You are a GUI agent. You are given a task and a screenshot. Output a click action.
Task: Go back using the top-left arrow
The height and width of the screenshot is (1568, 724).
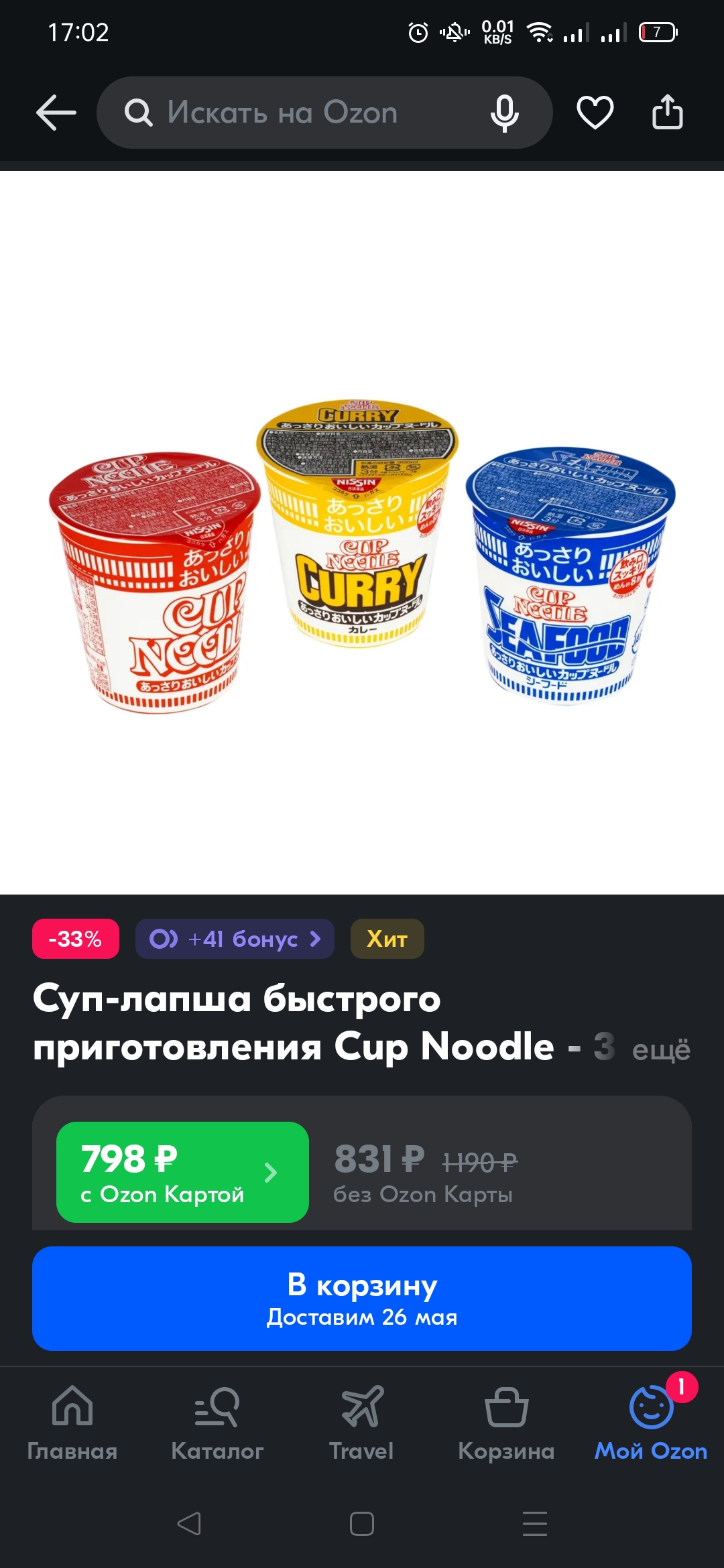click(56, 113)
